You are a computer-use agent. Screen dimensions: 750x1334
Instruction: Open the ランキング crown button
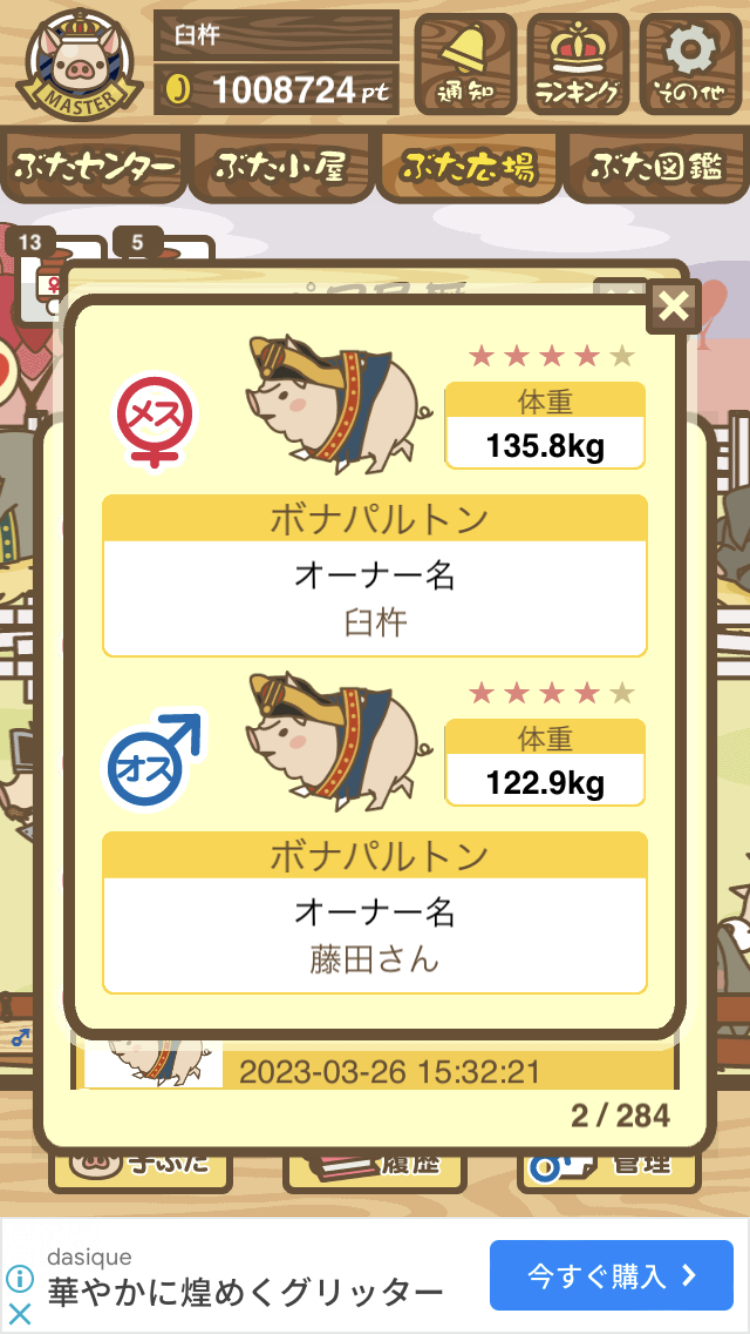pos(578,65)
